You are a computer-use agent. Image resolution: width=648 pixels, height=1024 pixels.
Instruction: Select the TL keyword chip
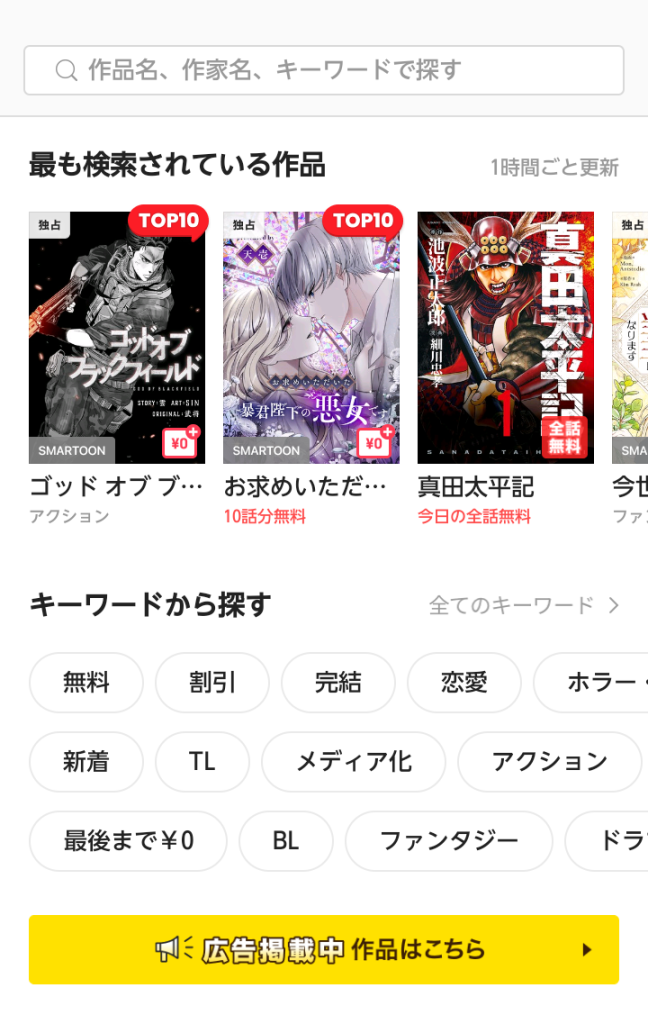(x=202, y=762)
